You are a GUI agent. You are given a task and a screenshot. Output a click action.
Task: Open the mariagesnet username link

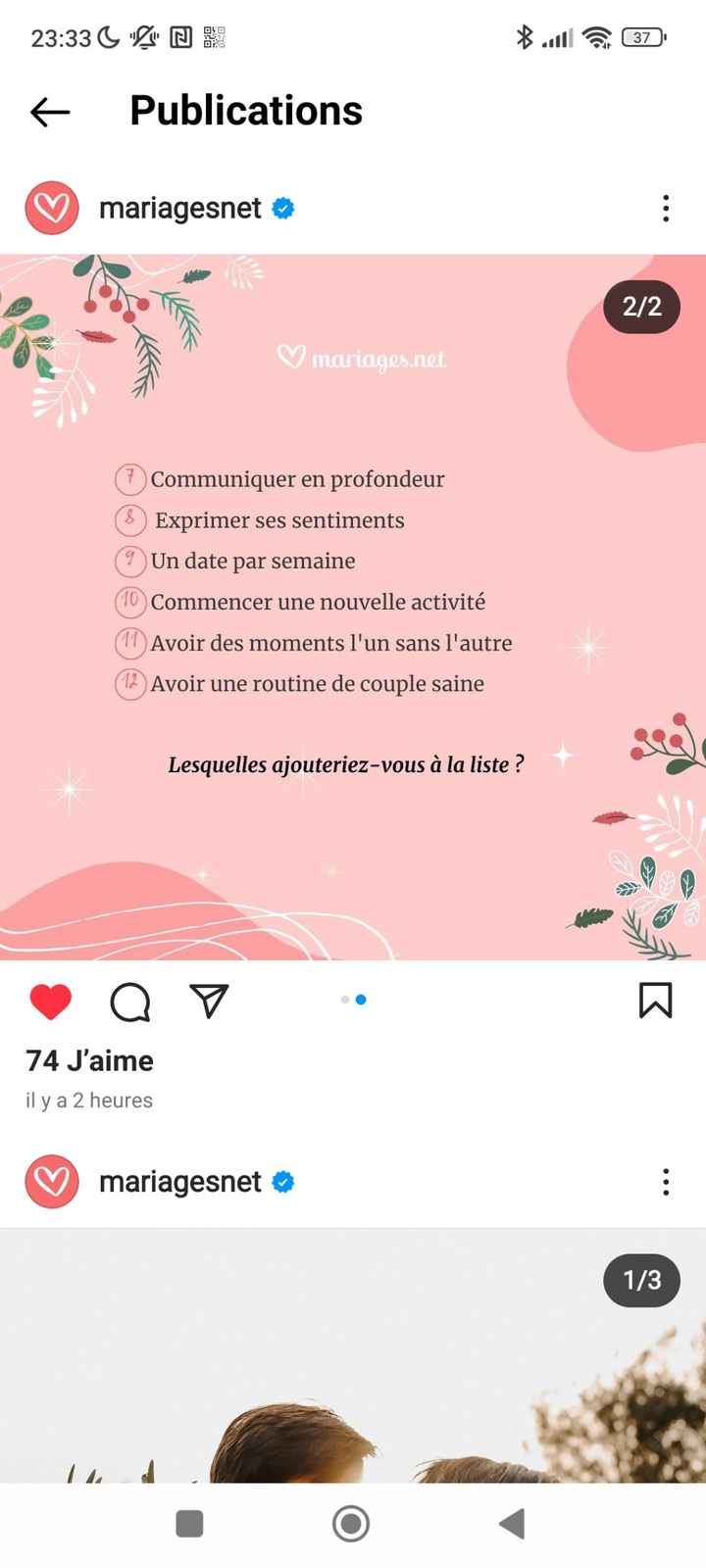[177, 208]
